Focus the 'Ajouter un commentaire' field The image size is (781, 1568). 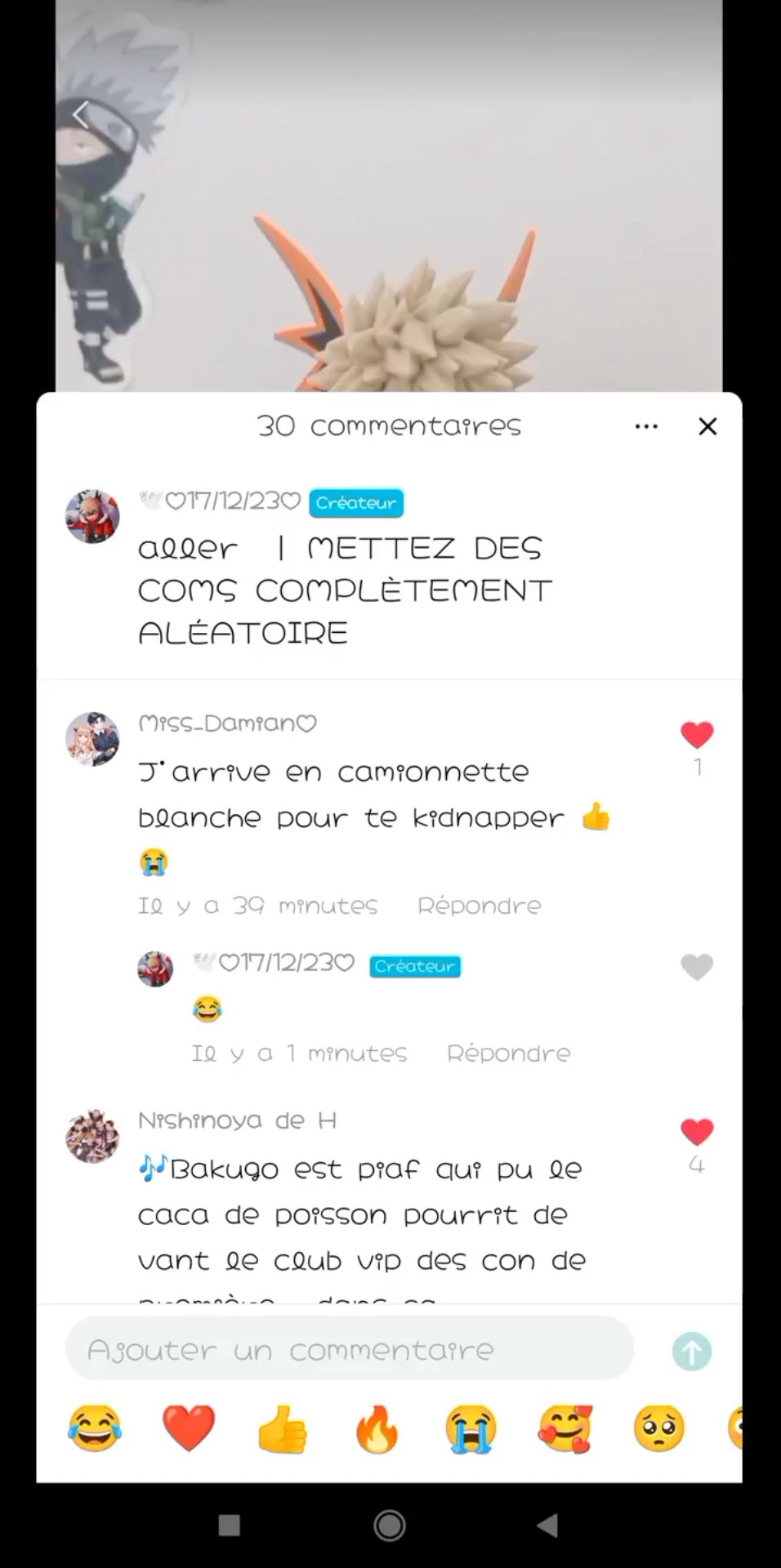coord(349,1350)
